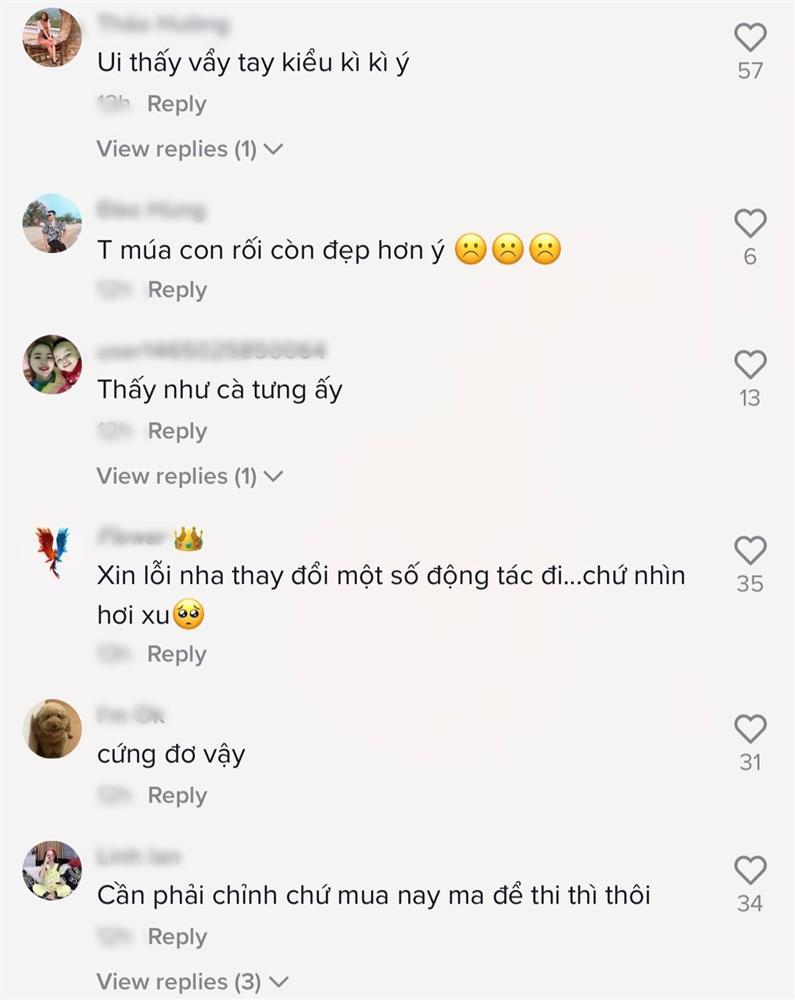Like the comment "Ui thấy vẩy tay kiểu kì kì ý"
This screenshot has width=795, height=1000.
[x=750, y=38]
